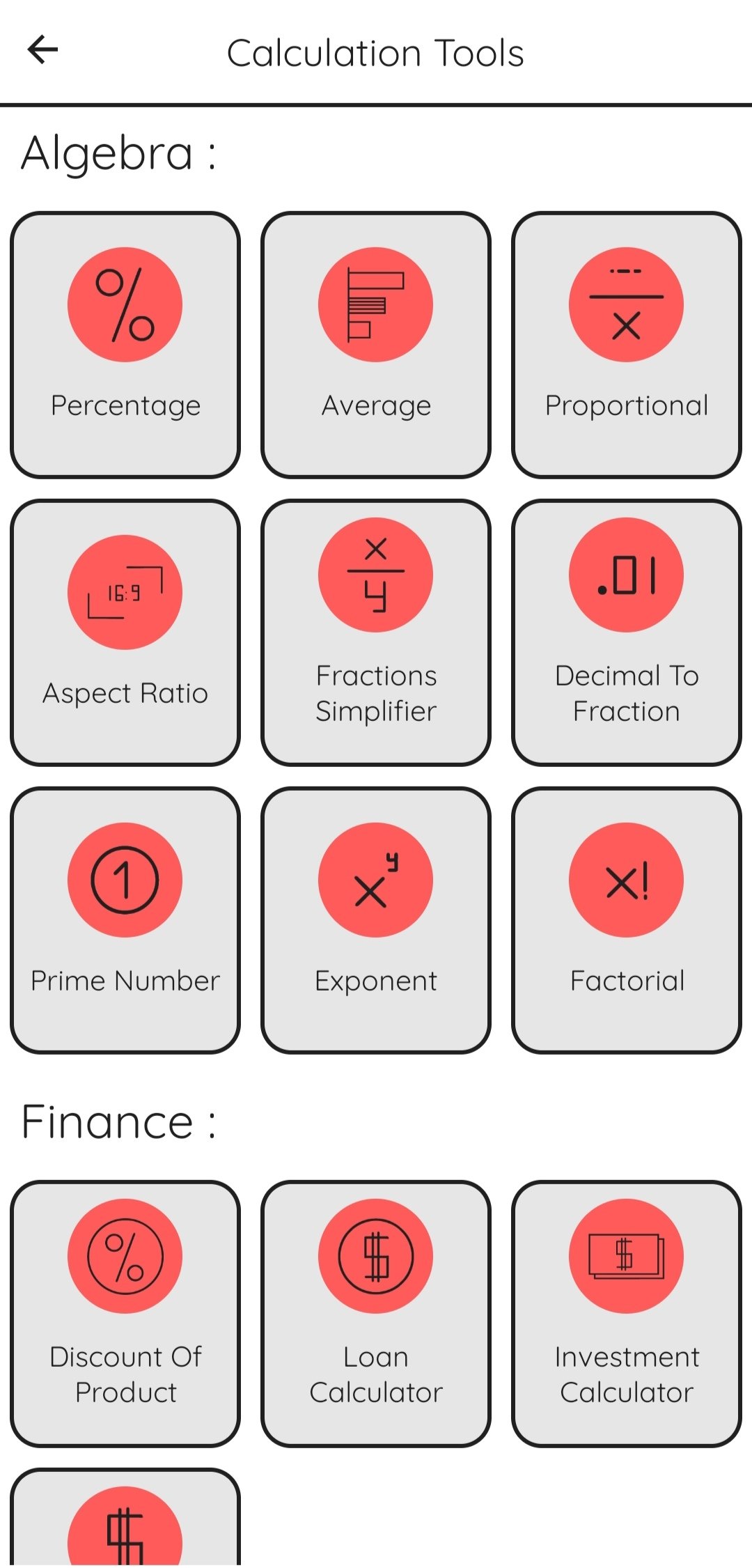The width and height of the screenshot is (752, 1568).
Task: Go back using the arrow icon
Action: (42, 50)
